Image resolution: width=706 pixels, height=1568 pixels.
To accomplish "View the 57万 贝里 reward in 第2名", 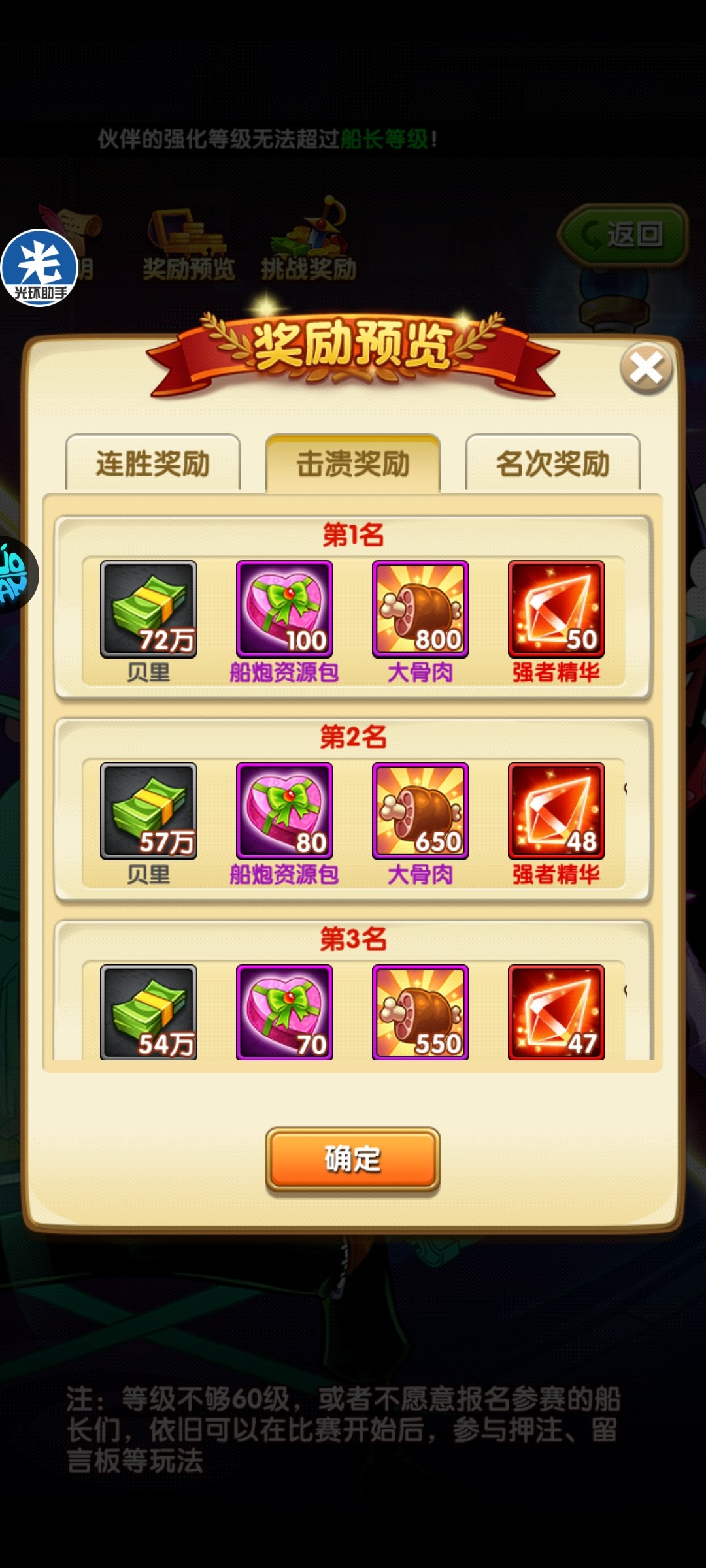I will pos(148,811).
